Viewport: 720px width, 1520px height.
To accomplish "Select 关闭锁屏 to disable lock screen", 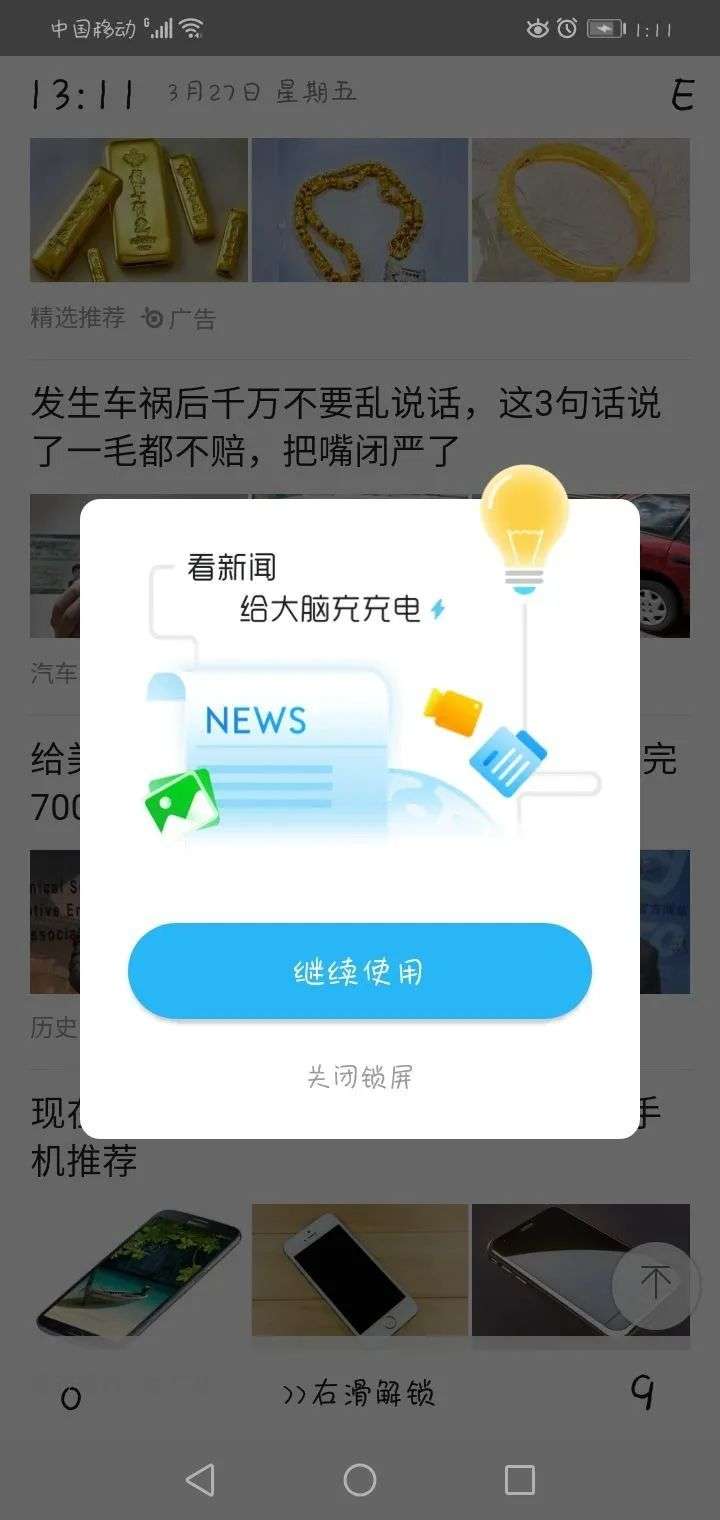I will [x=360, y=1077].
